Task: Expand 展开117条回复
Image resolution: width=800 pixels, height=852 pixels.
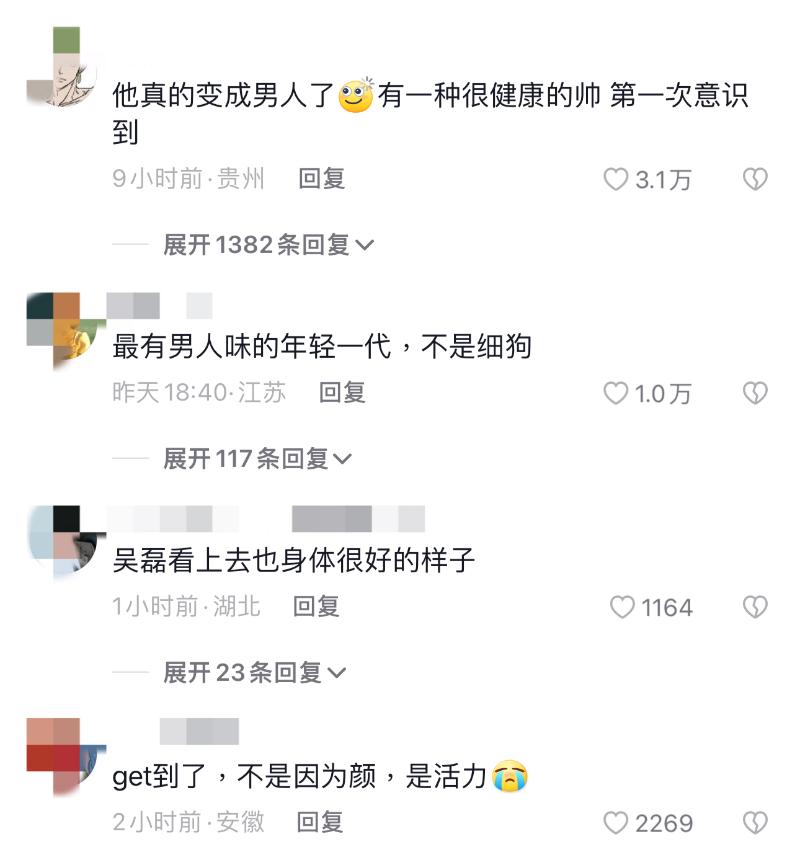Action: pyautogui.click(x=257, y=459)
